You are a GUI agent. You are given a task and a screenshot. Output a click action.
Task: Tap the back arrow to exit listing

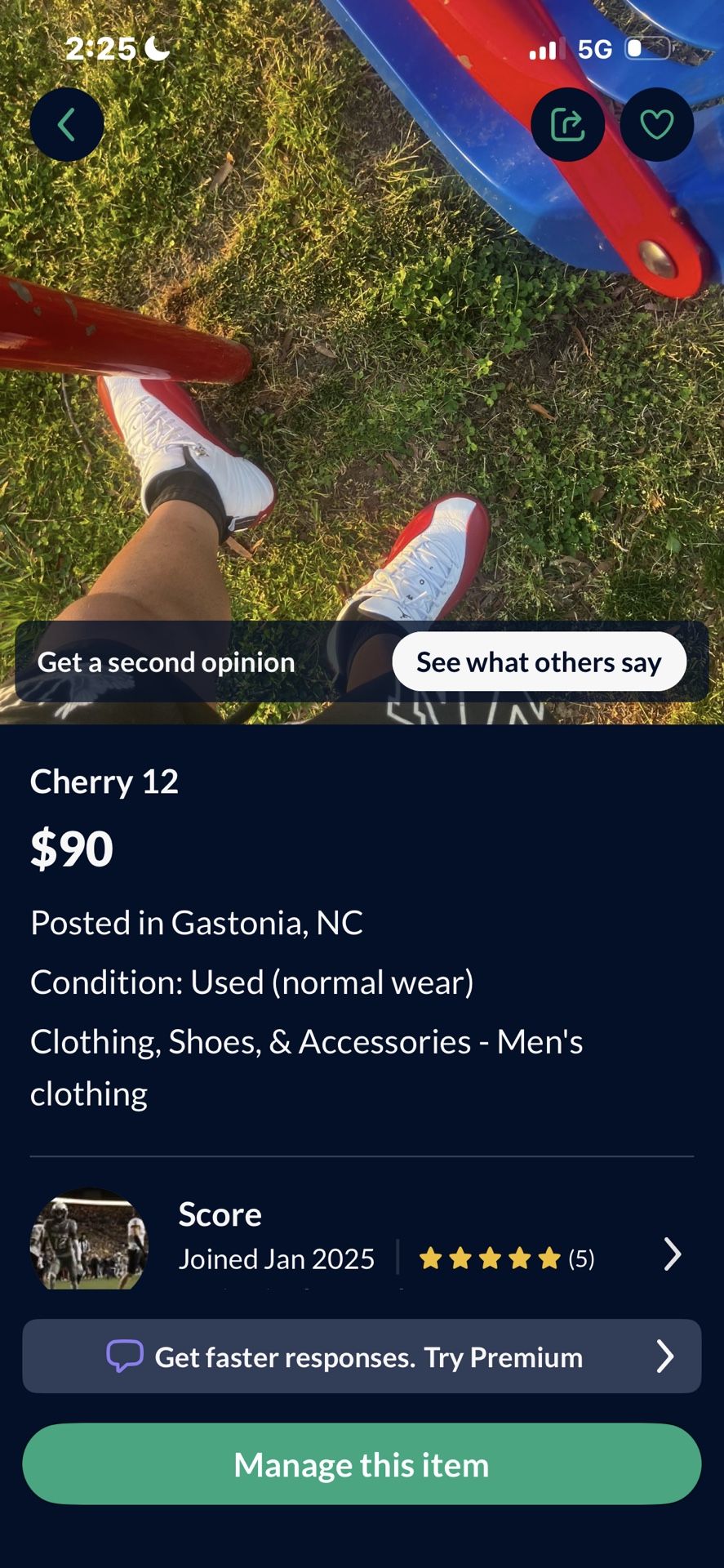(67, 124)
